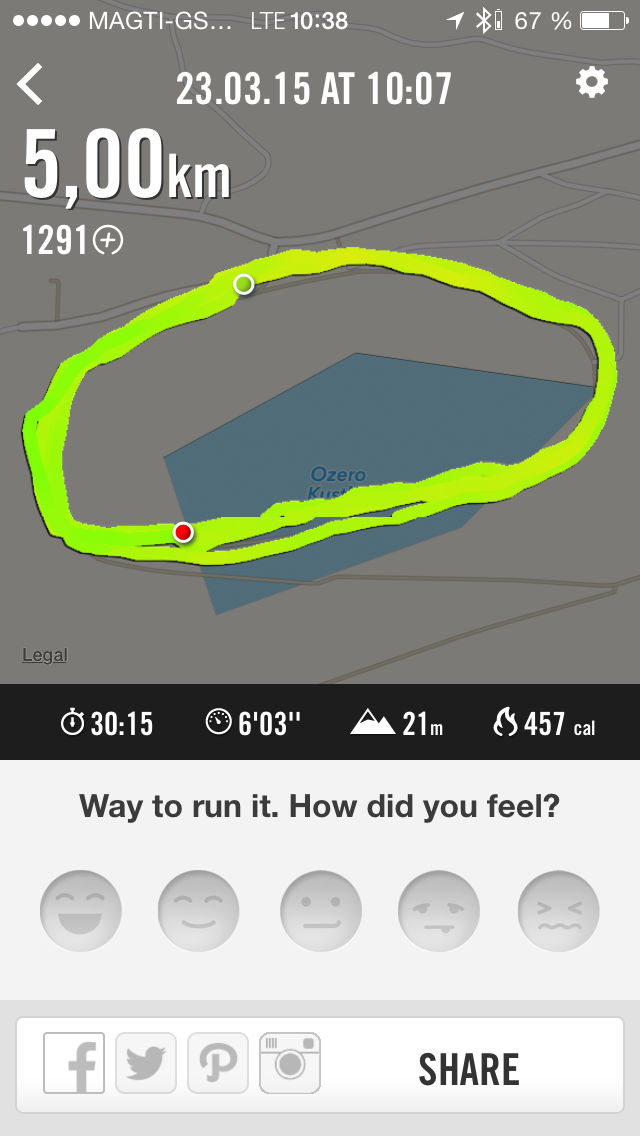Screen dimensions: 640x1136
Task: Select the big grin laughing face
Action: [x=81, y=911]
